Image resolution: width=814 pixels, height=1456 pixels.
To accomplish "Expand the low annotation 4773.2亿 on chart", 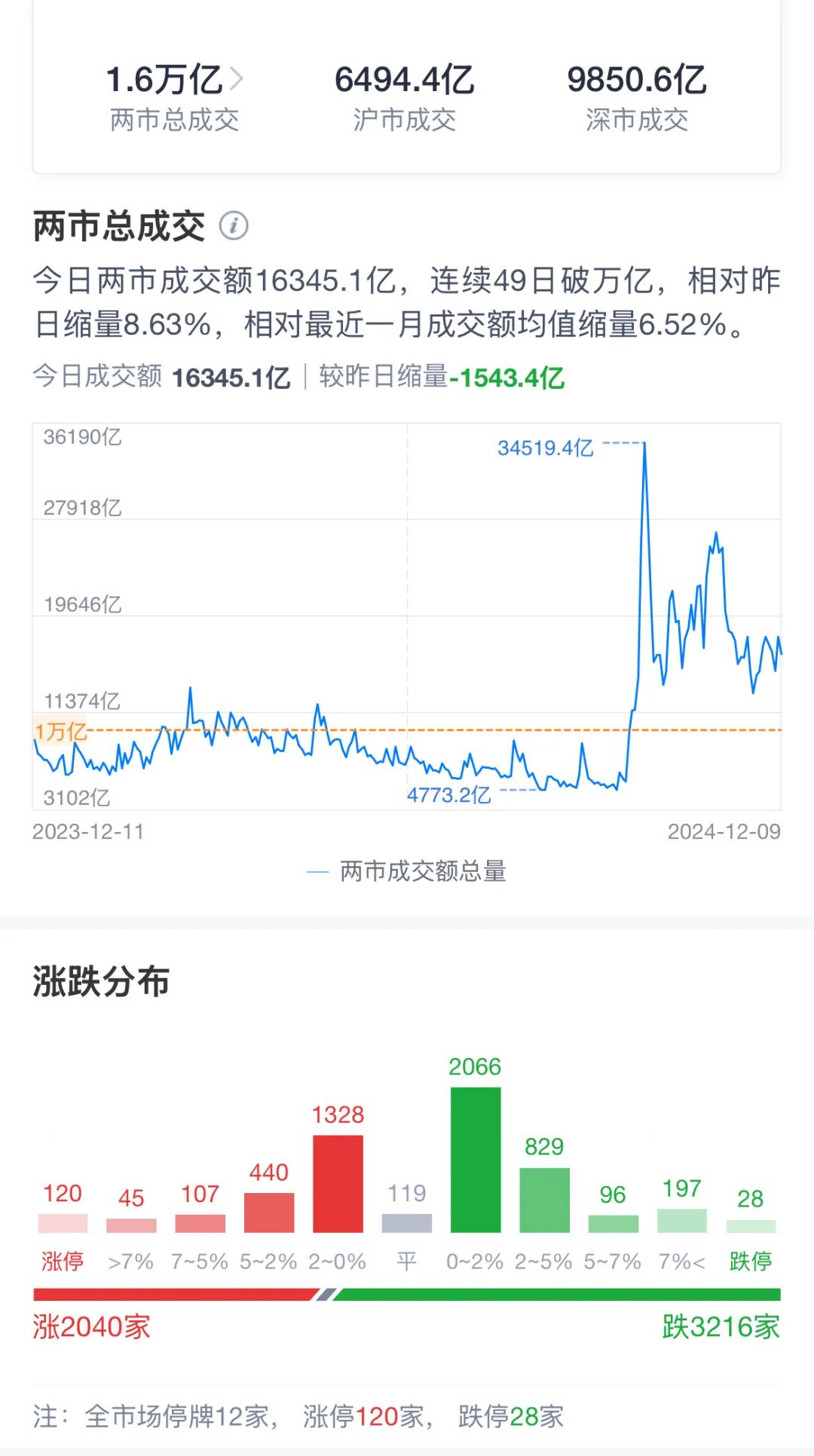I will tap(448, 795).
